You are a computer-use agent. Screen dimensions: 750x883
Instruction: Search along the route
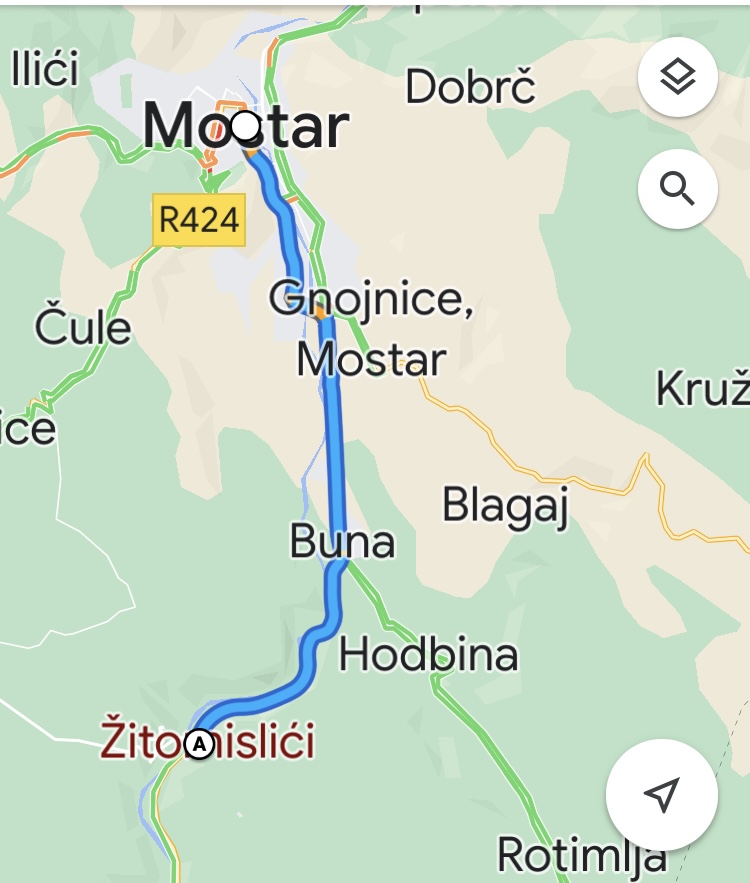[677, 189]
